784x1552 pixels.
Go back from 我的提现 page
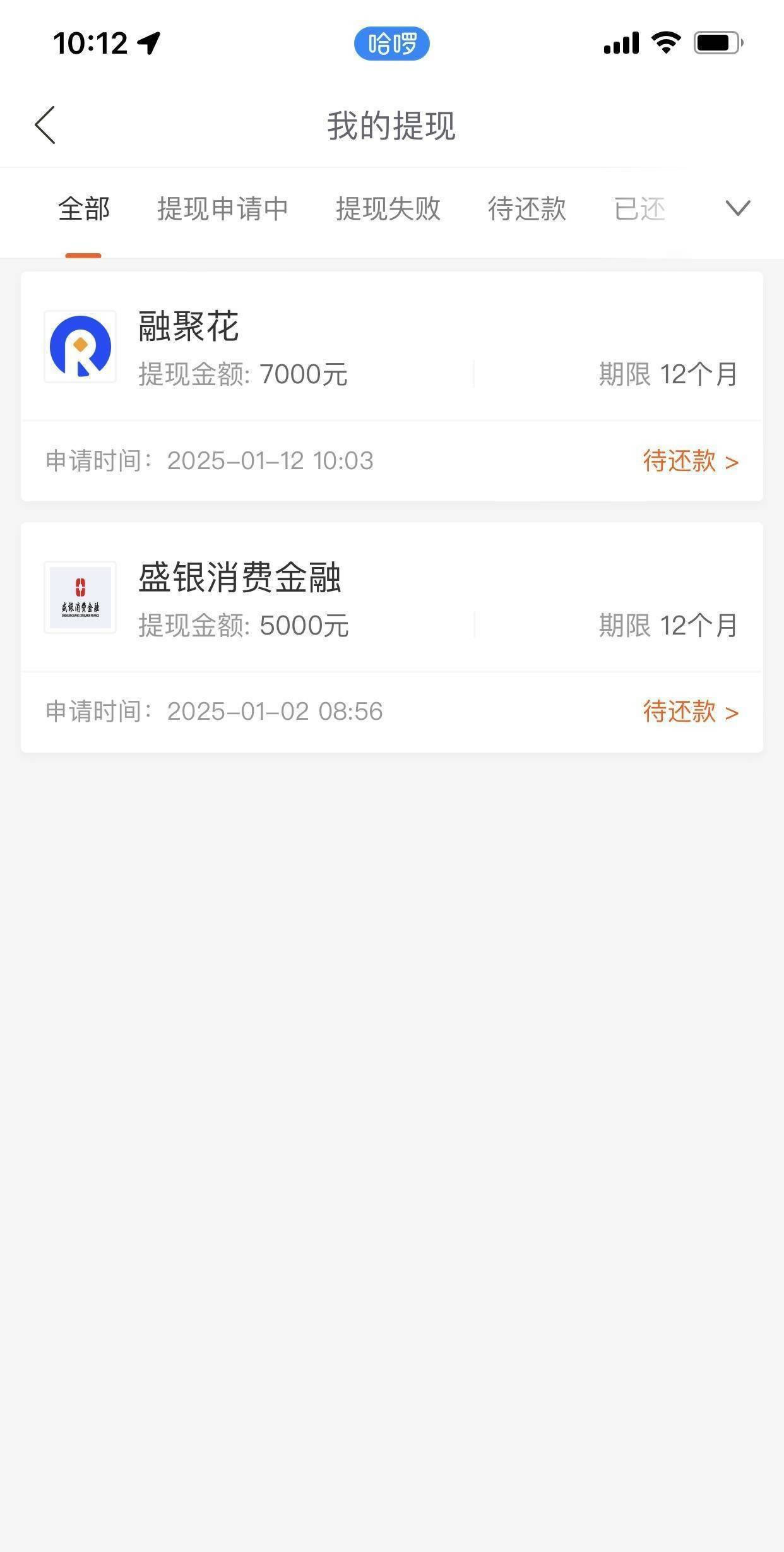coord(45,125)
